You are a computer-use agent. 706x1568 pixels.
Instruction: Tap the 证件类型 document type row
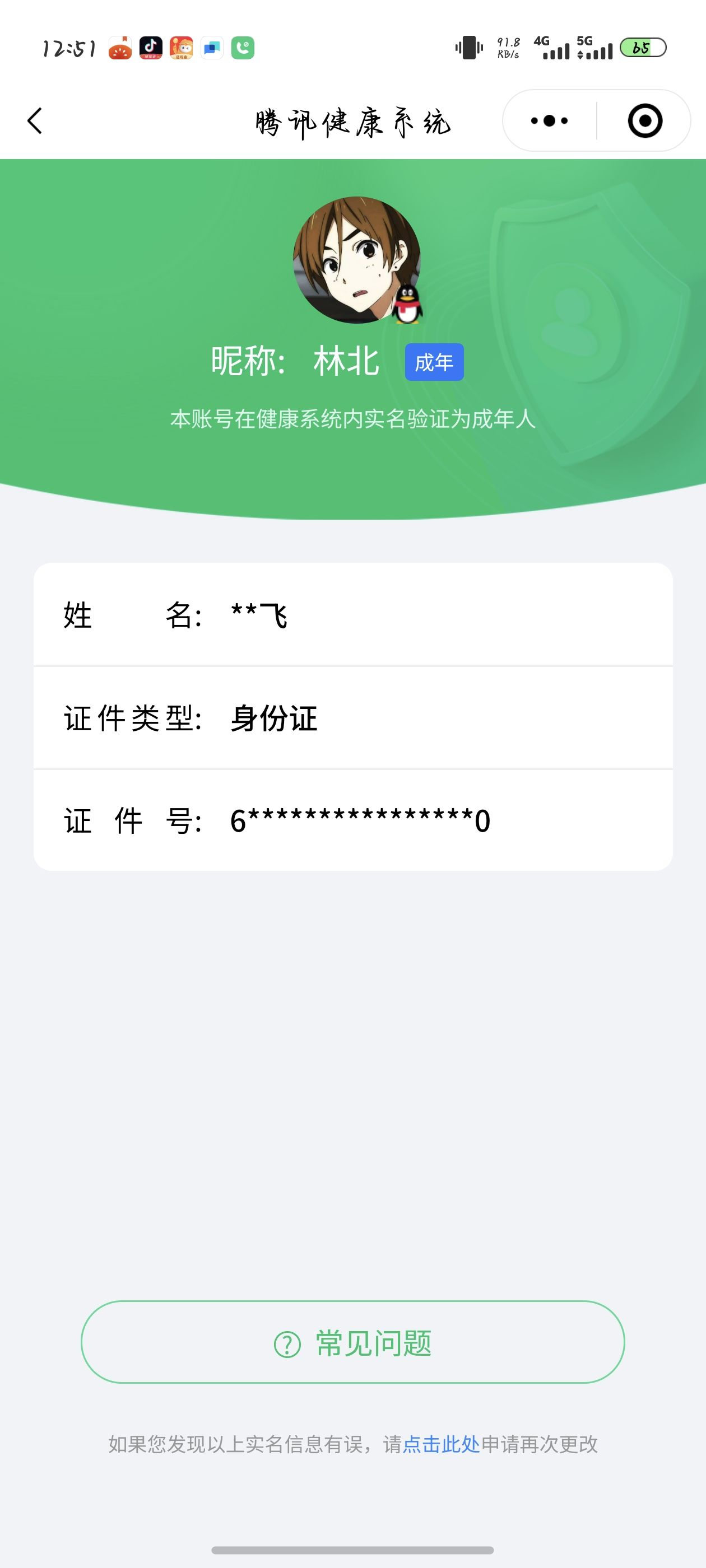point(352,720)
